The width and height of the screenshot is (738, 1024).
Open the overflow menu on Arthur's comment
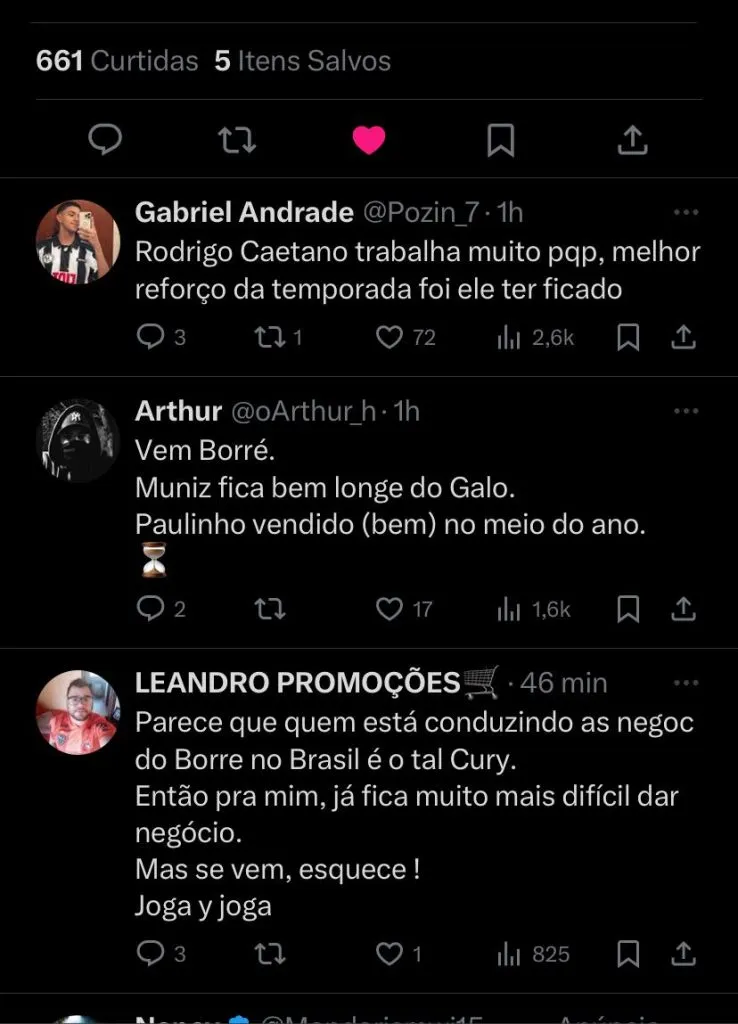tap(686, 411)
